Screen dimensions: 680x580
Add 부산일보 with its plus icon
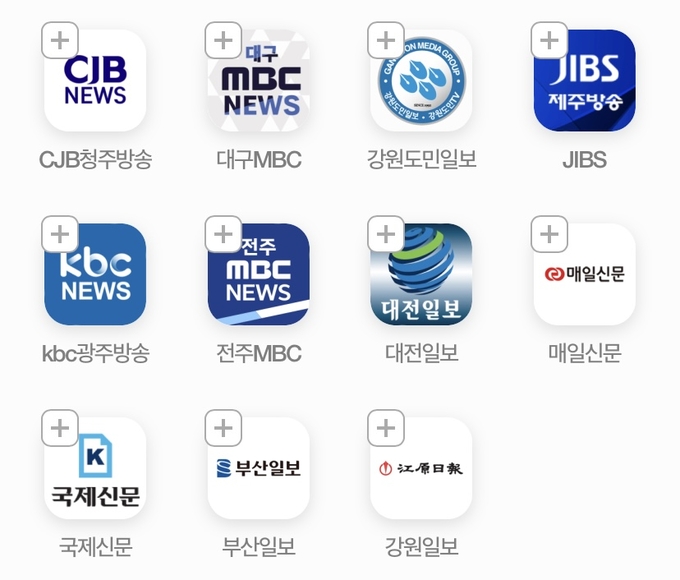pyautogui.click(x=223, y=428)
